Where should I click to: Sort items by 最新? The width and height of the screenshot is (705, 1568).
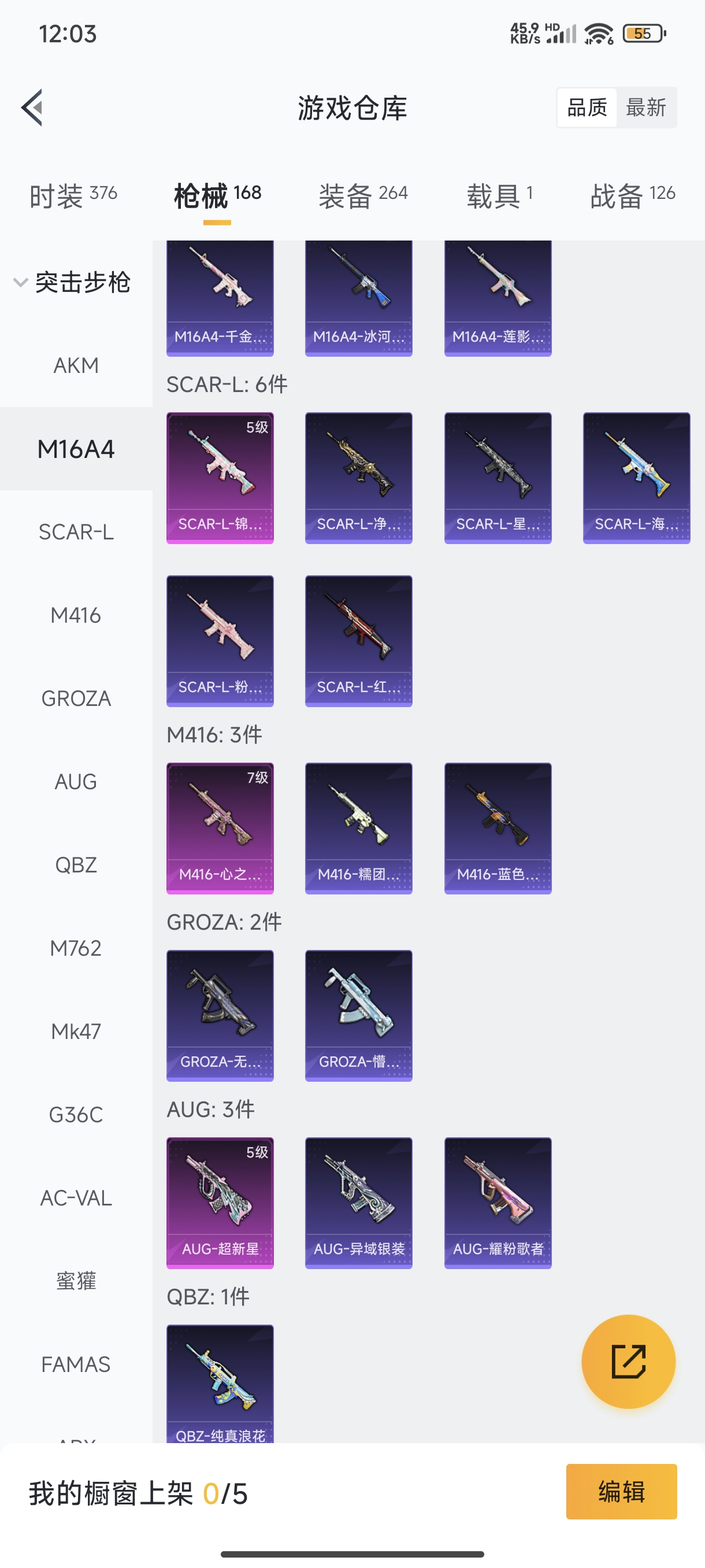click(x=645, y=108)
